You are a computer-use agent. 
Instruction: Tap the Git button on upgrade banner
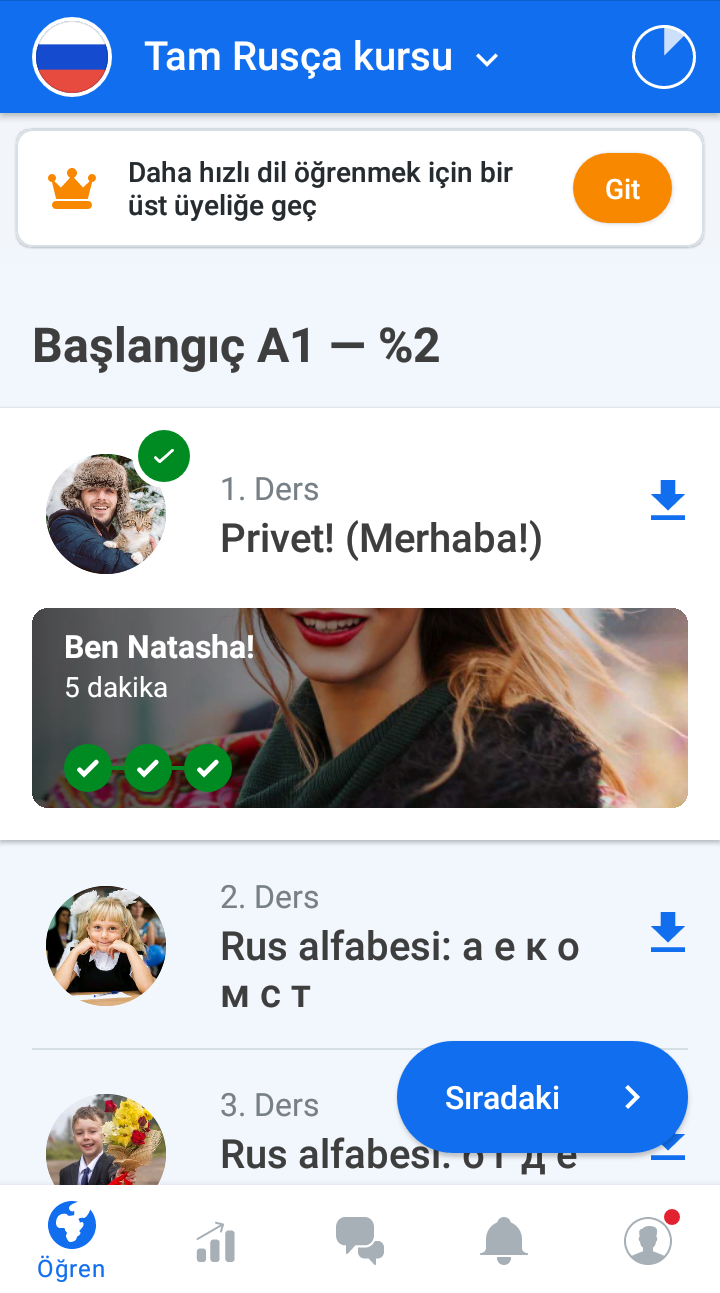(621, 188)
